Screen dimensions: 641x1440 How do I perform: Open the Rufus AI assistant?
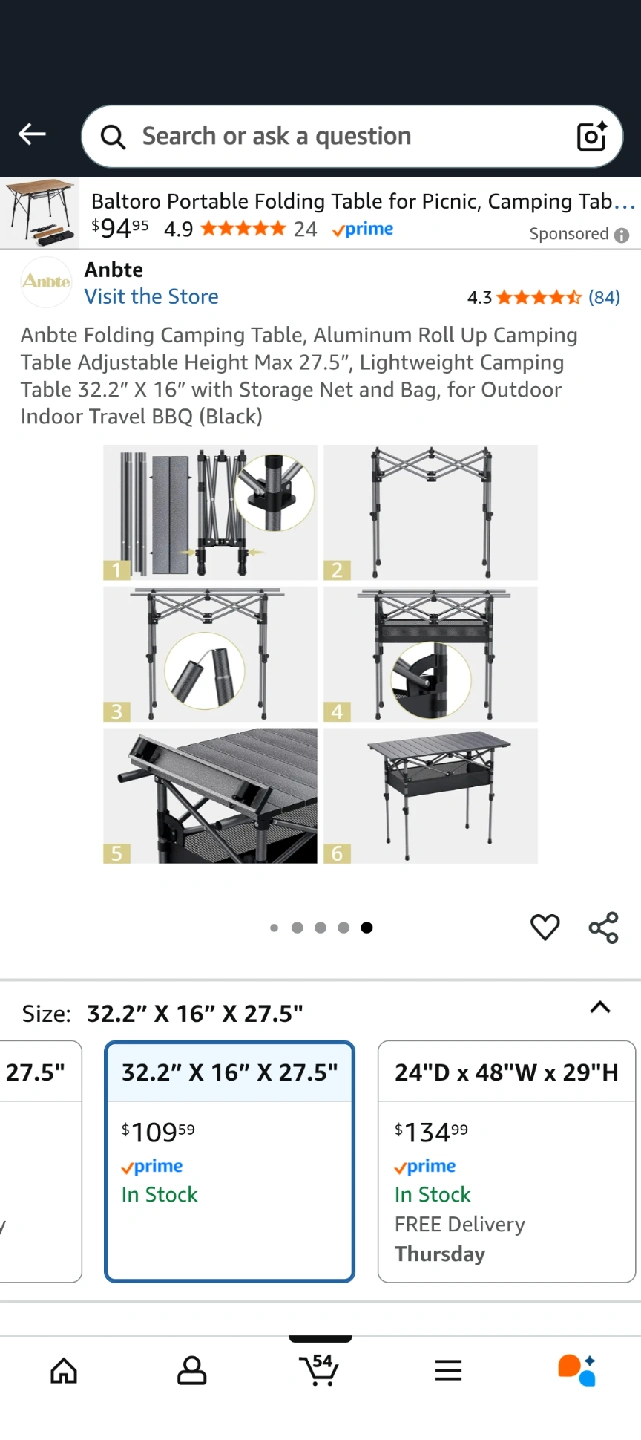[x=576, y=1370]
